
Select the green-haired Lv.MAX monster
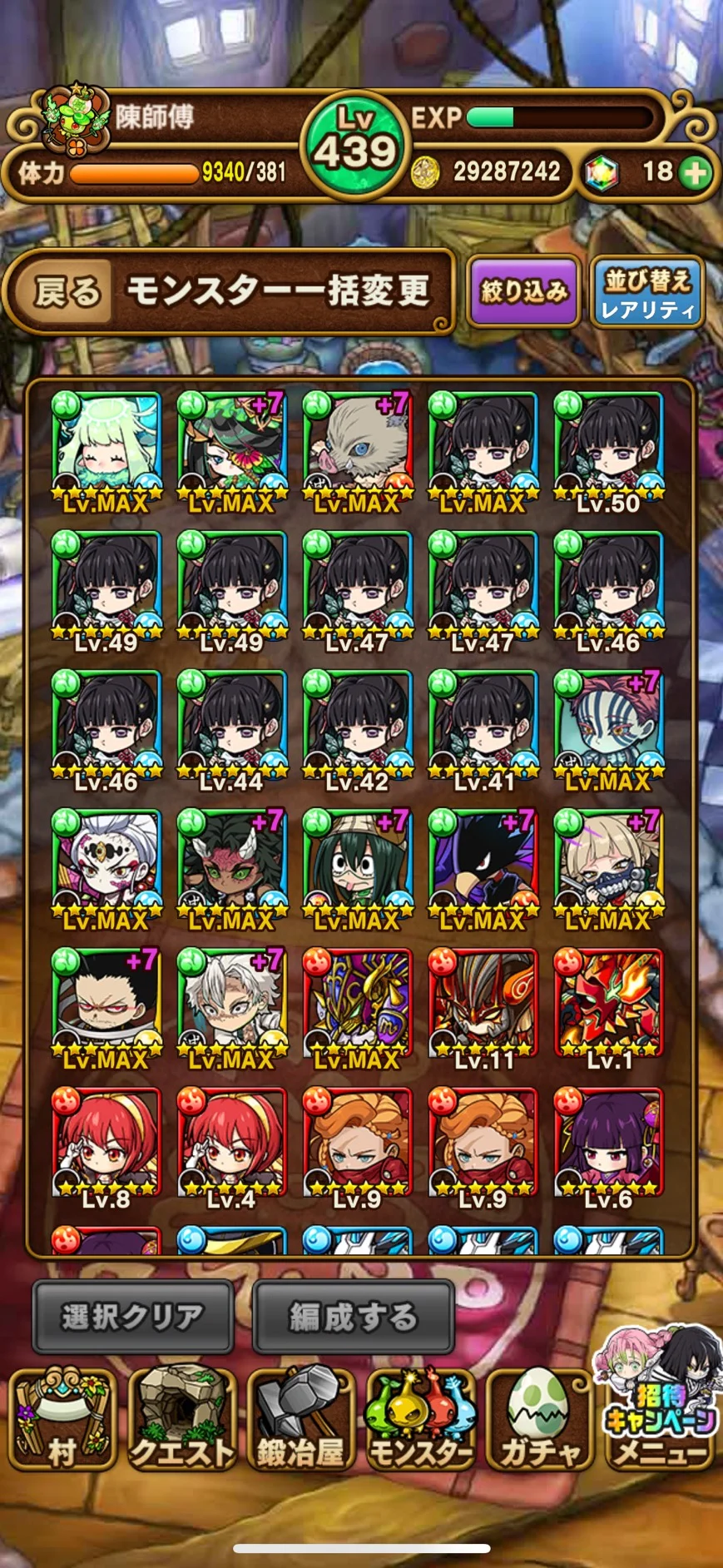tap(106, 450)
